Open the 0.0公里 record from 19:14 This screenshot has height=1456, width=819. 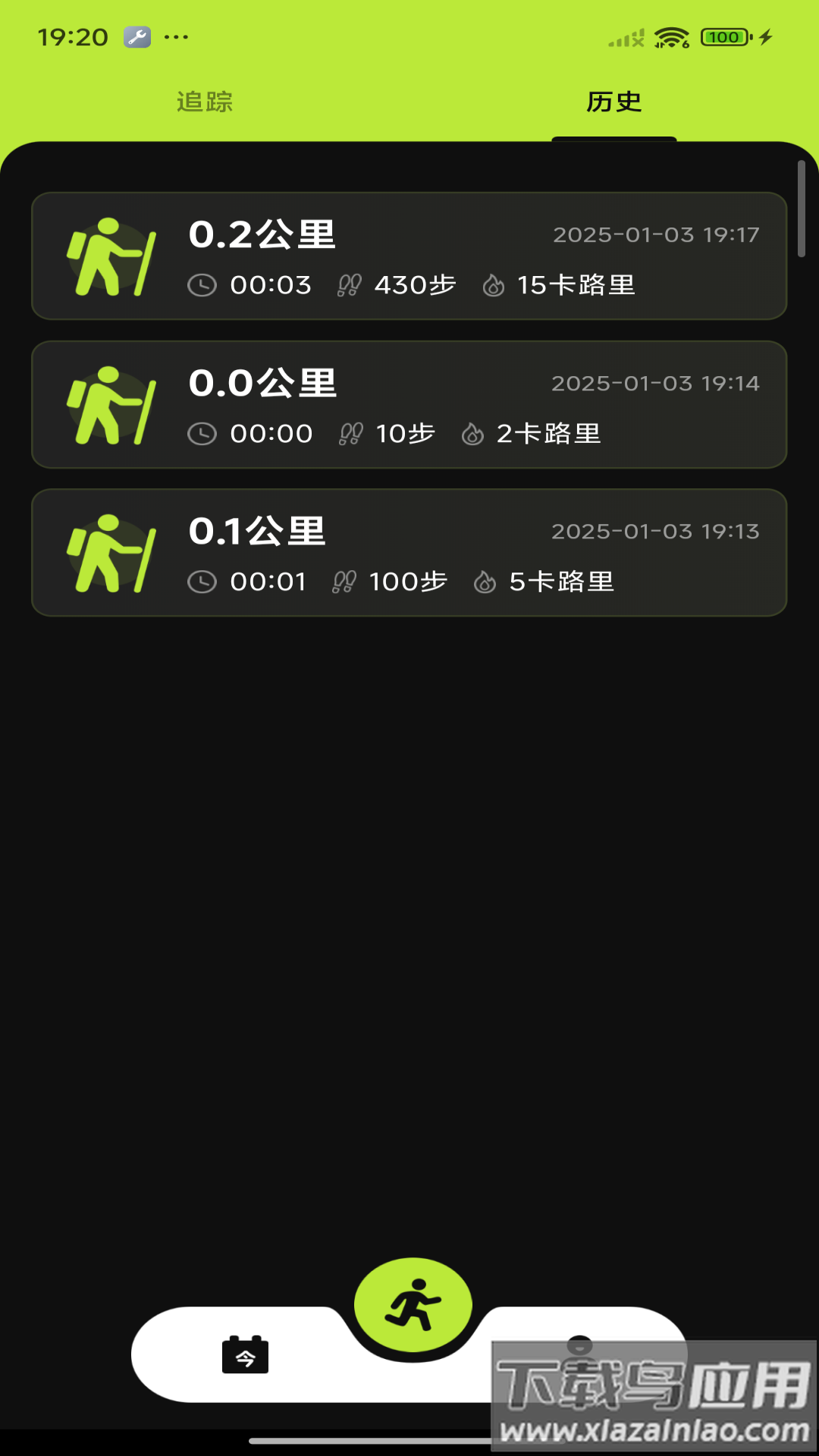pos(409,405)
